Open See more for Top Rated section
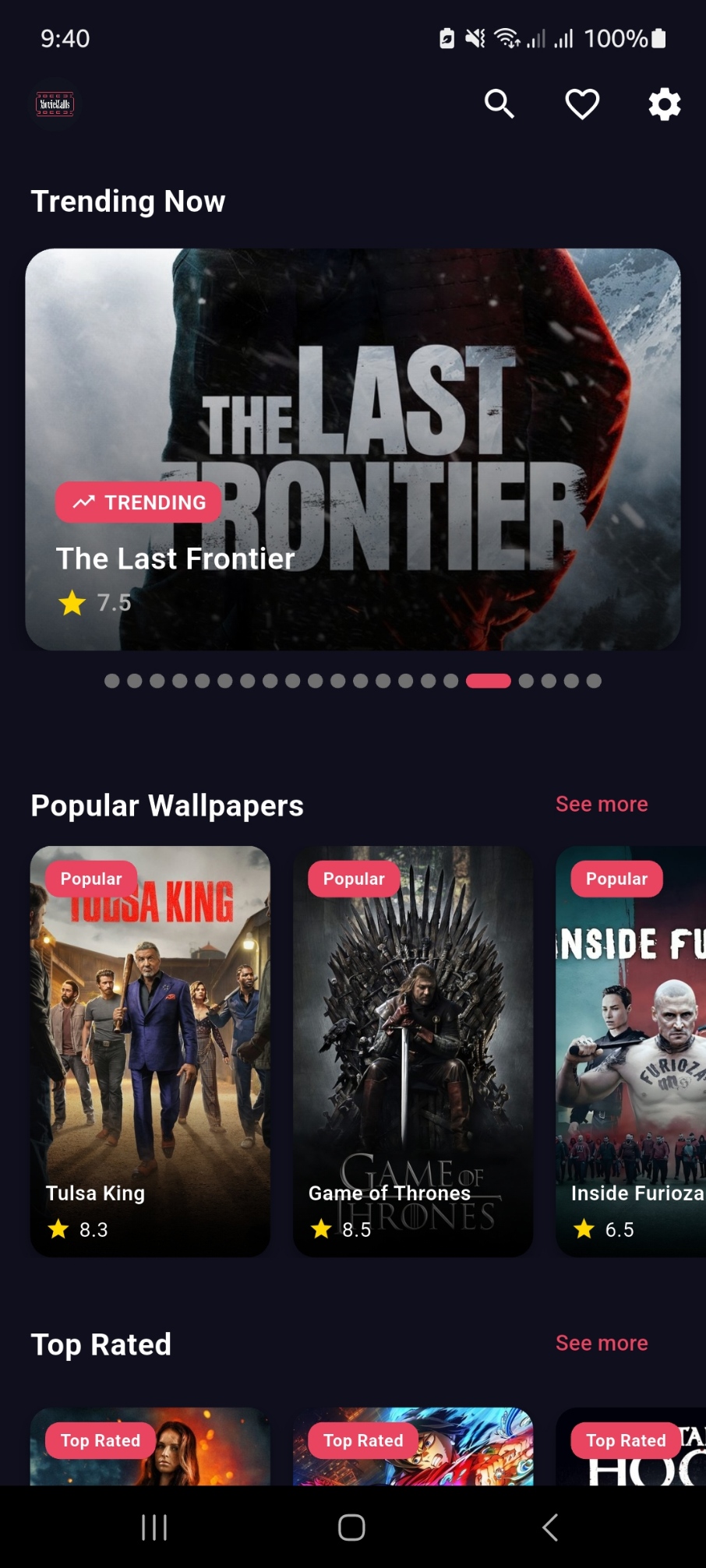The height and width of the screenshot is (1568, 706). click(601, 1343)
